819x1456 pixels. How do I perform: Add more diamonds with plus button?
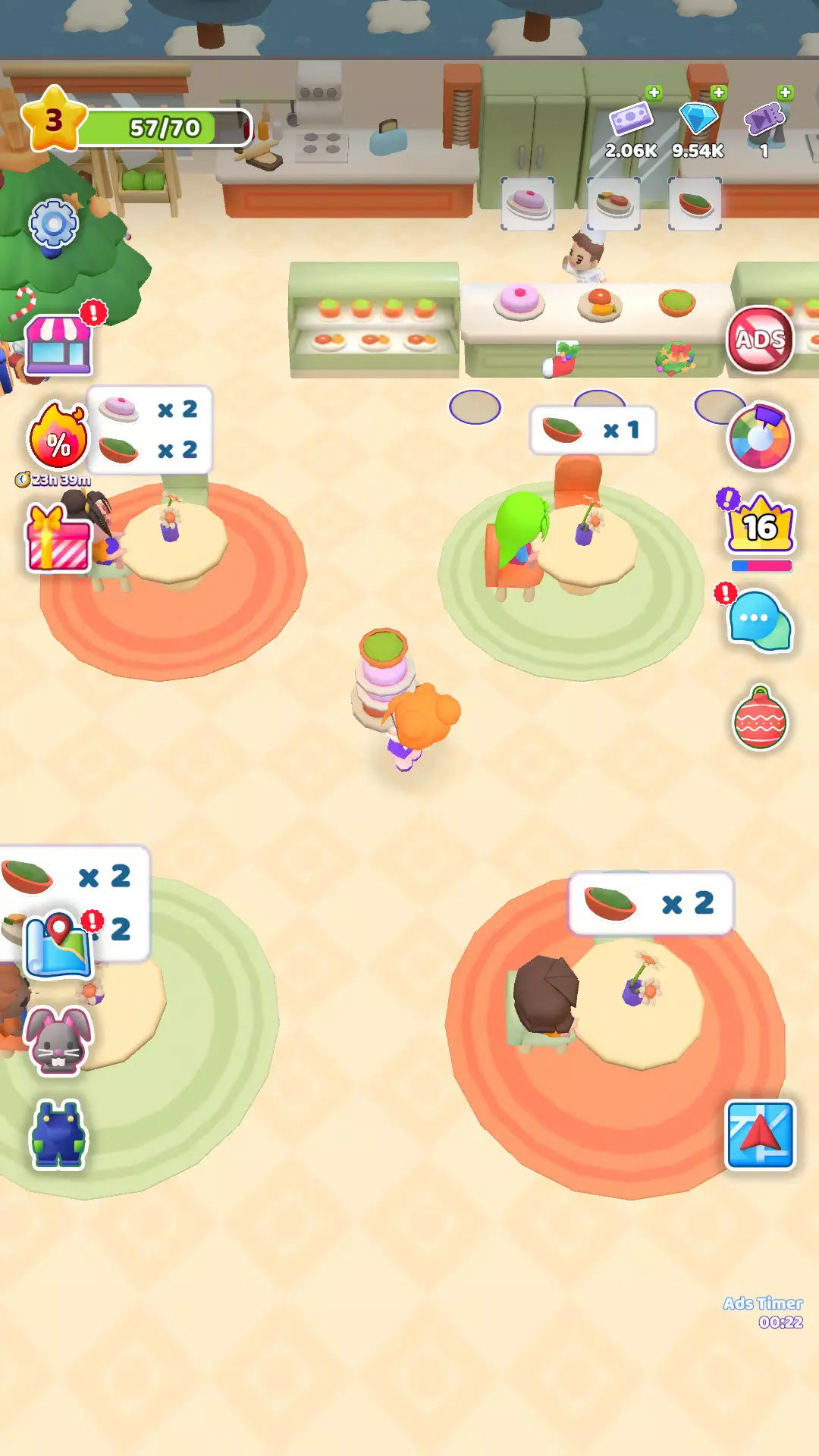(719, 93)
